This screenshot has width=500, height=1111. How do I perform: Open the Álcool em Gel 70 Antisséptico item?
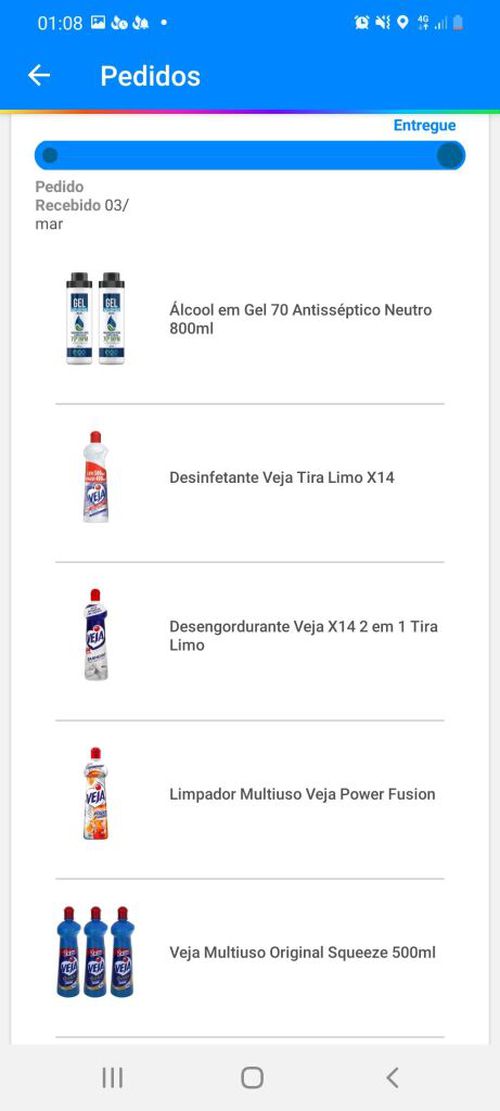click(x=250, y=319)
